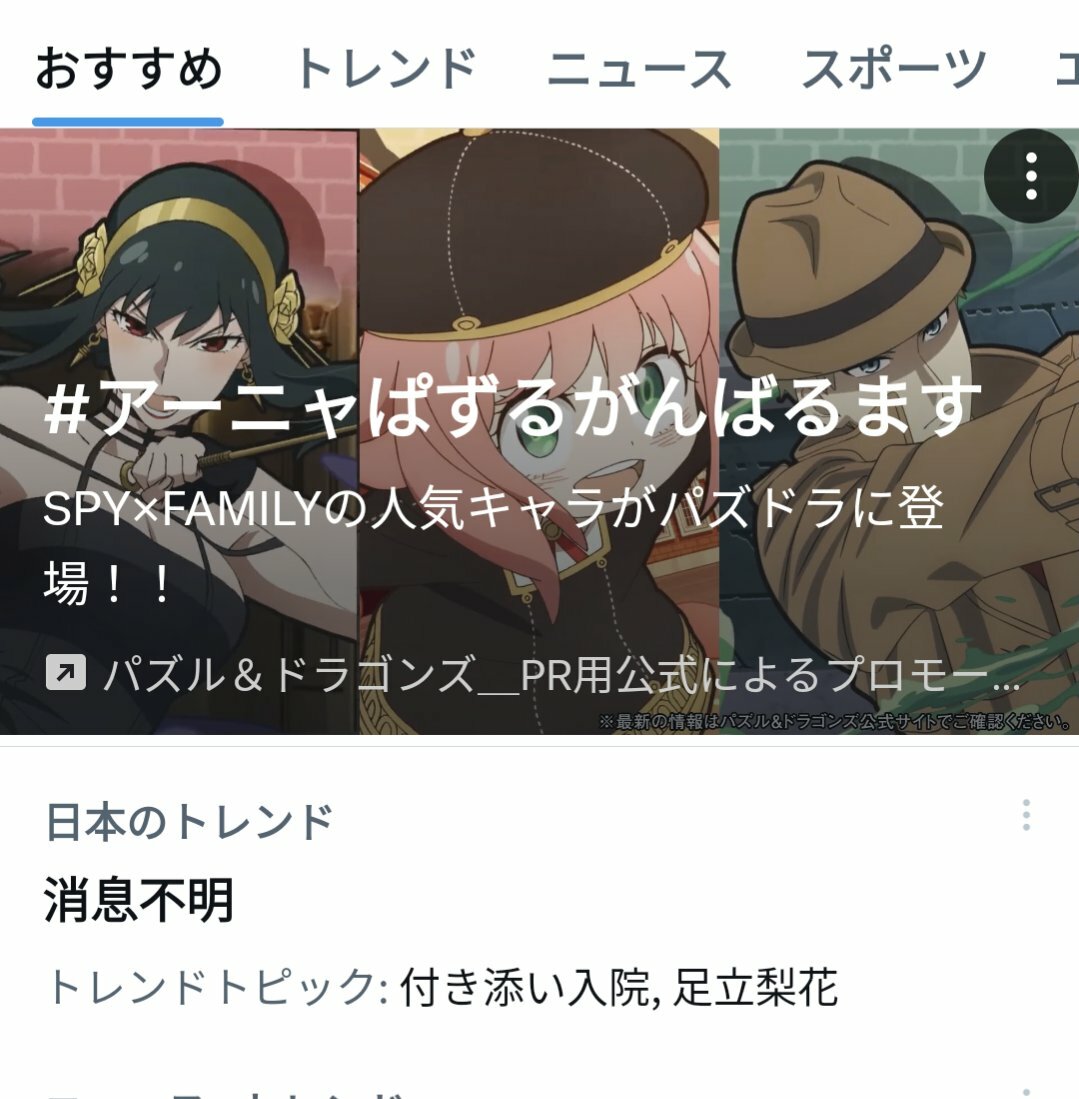Open options for the 消息不明 trend
Image resolution: width=1079 pixels, height=1099 pixels.
click(x=1026, y=816)
